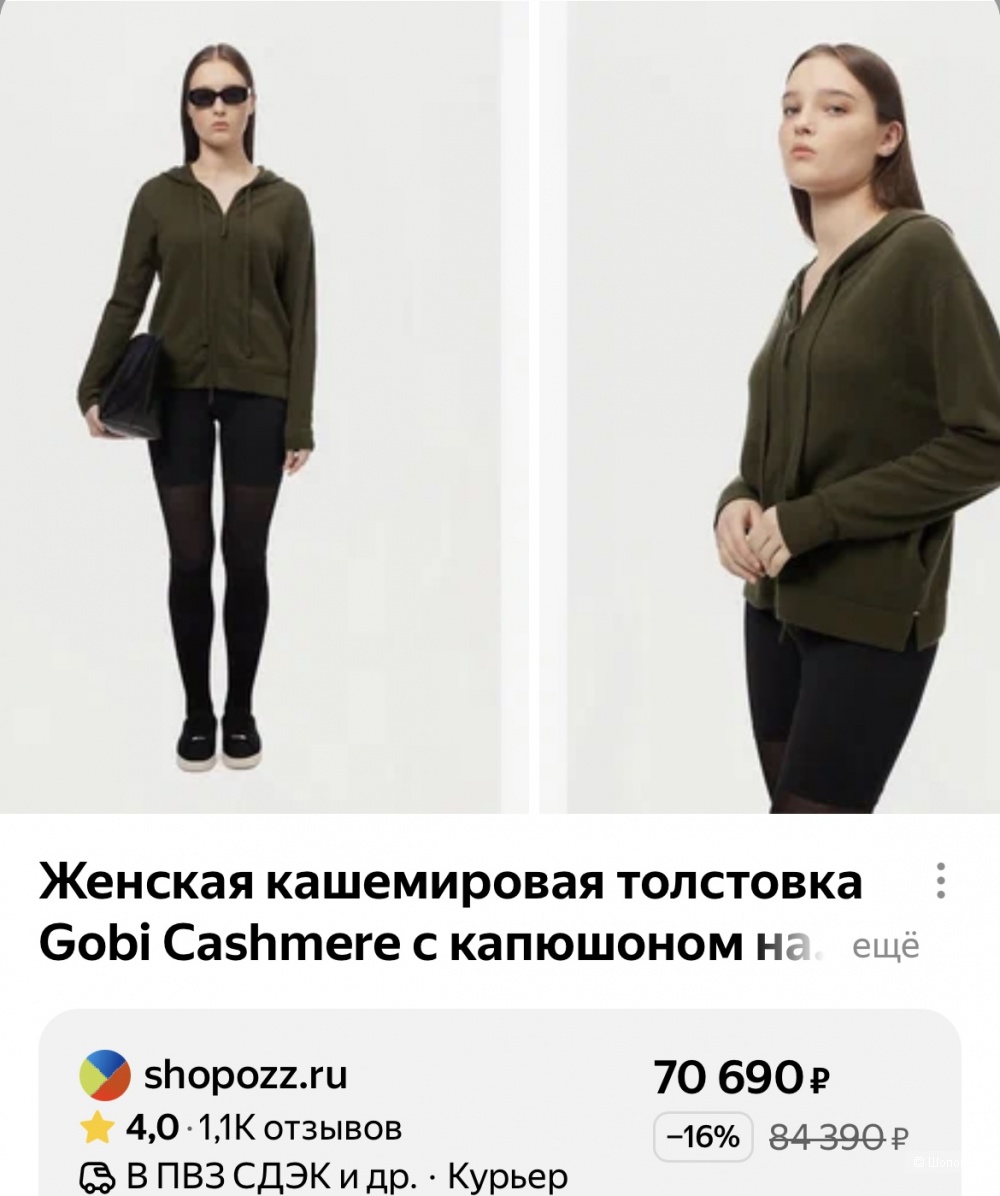View the front-facing hoodie photo
This screenshot has width=1000, height=1196.
coord(250,405)
